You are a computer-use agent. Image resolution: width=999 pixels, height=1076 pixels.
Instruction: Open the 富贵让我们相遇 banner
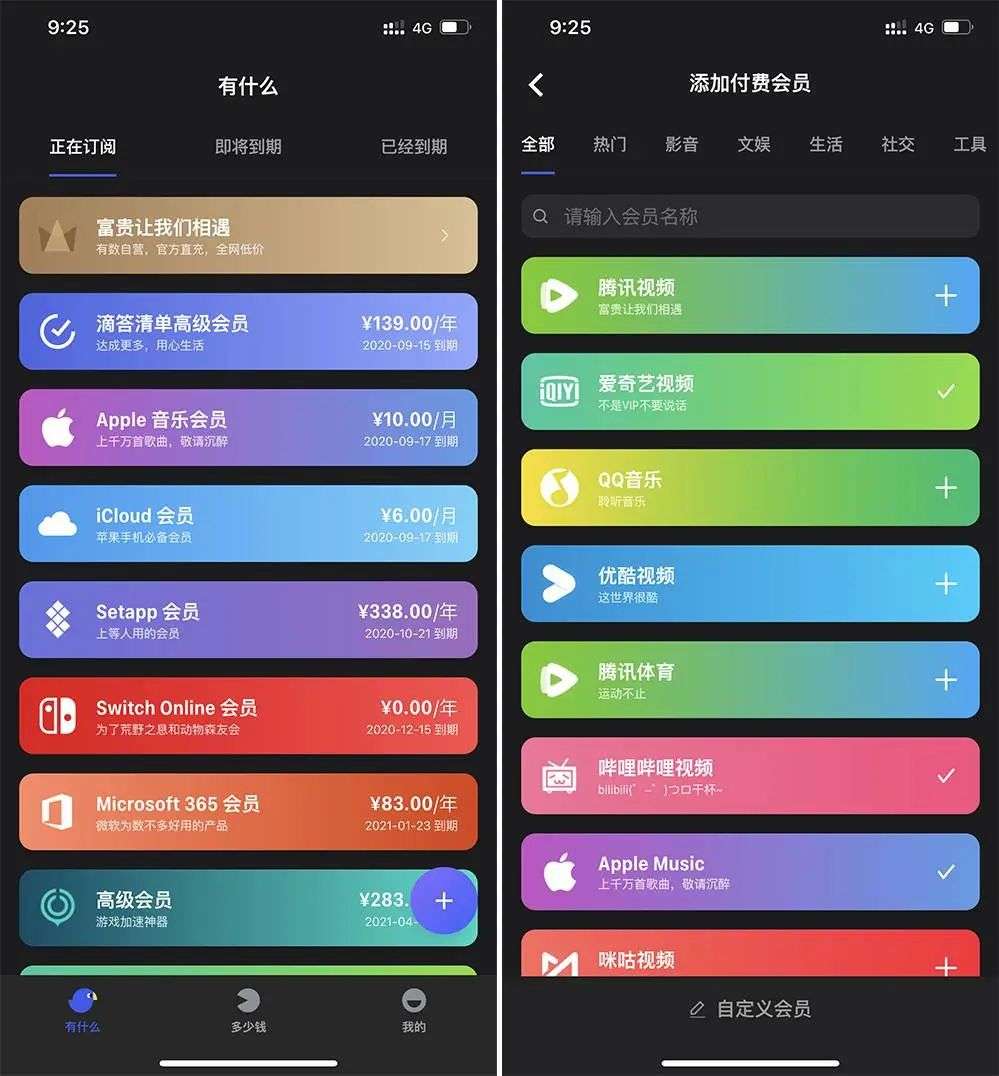click(248, 236)
